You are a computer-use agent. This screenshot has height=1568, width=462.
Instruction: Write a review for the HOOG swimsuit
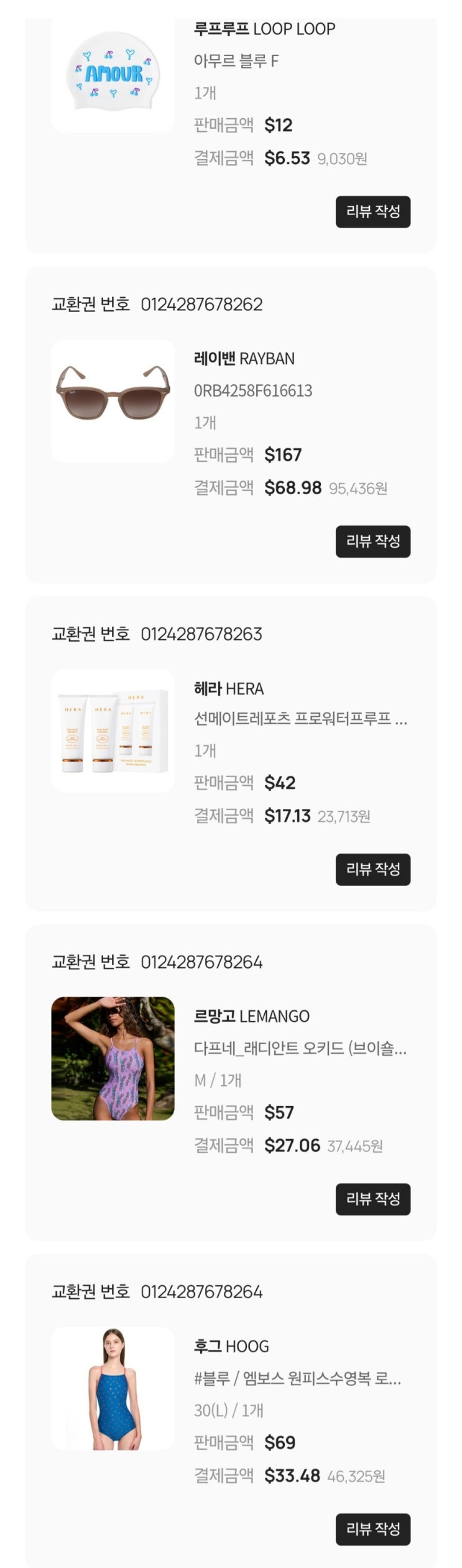pos(373,1529)
